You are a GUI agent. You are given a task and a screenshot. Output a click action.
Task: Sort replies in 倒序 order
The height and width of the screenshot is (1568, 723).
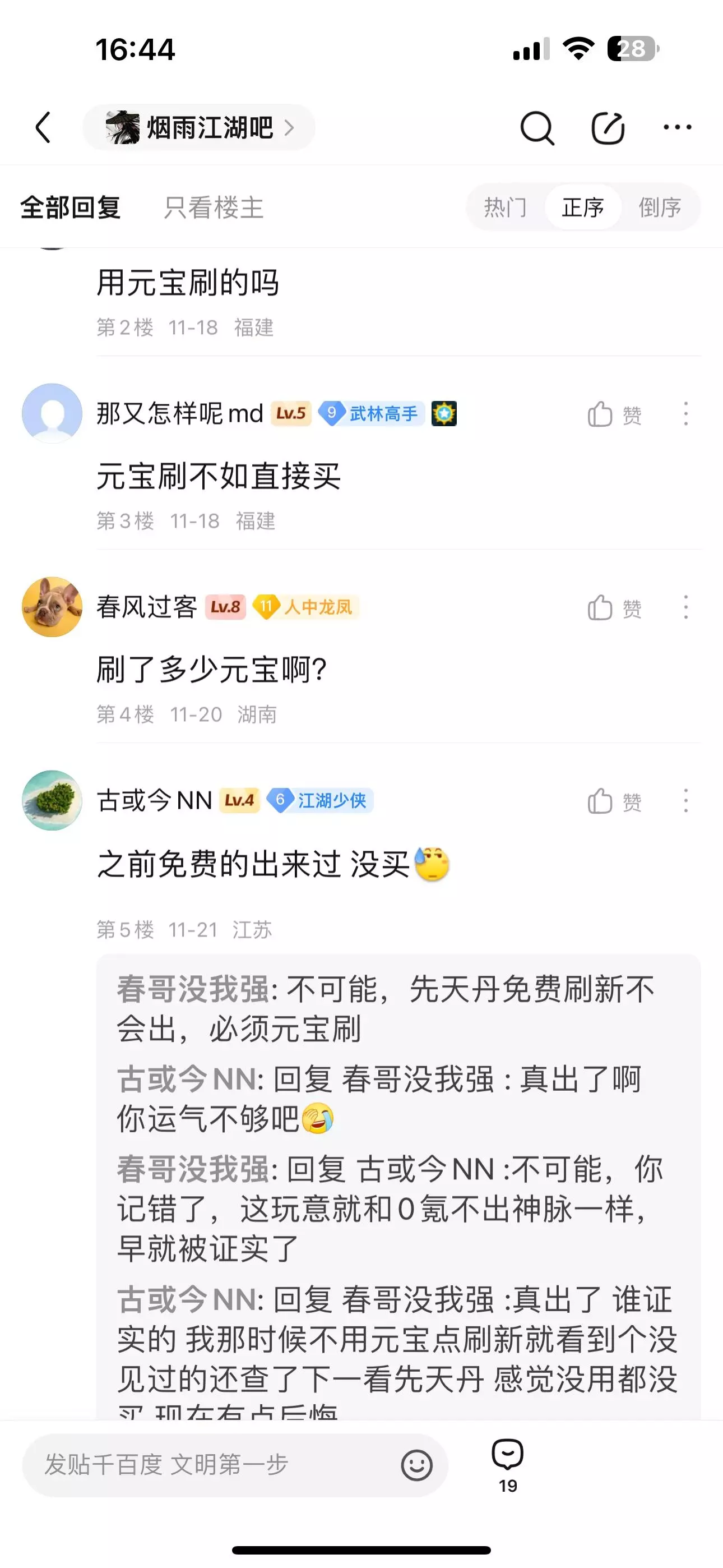tap(660, 207)
